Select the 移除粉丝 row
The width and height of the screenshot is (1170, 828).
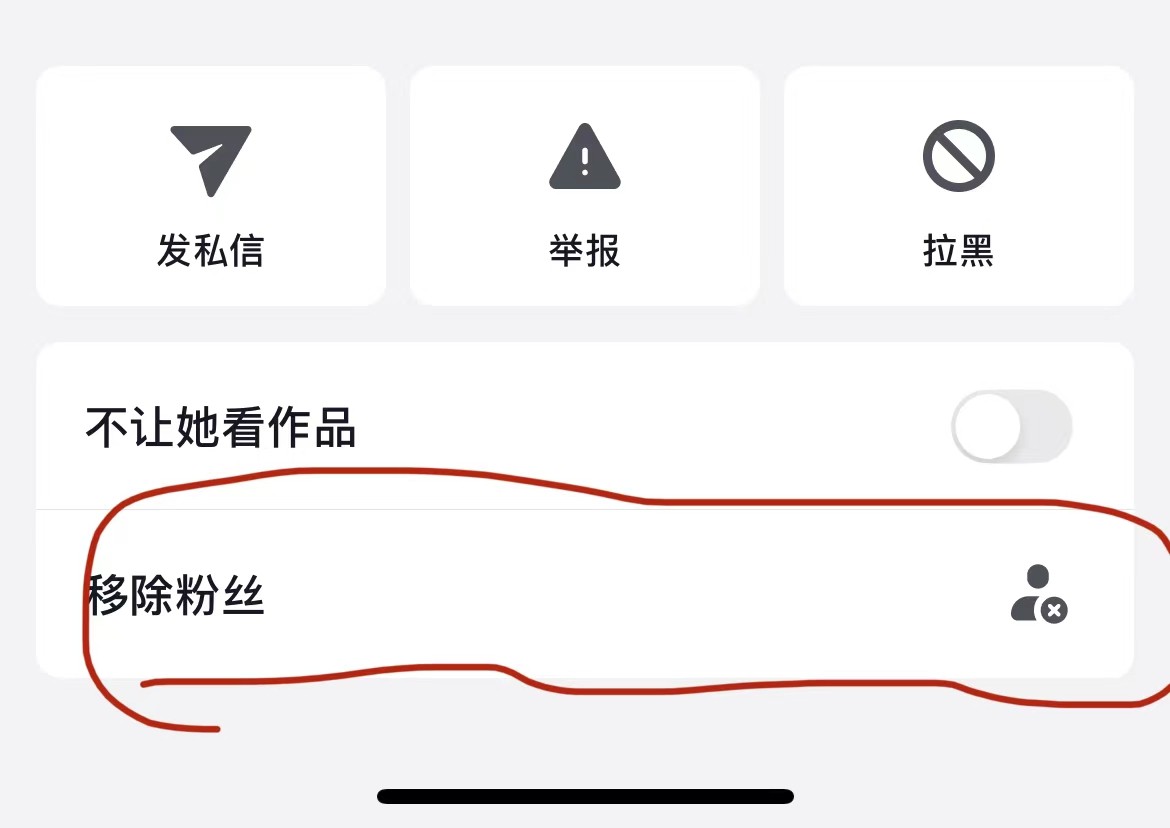coord(585,596)
